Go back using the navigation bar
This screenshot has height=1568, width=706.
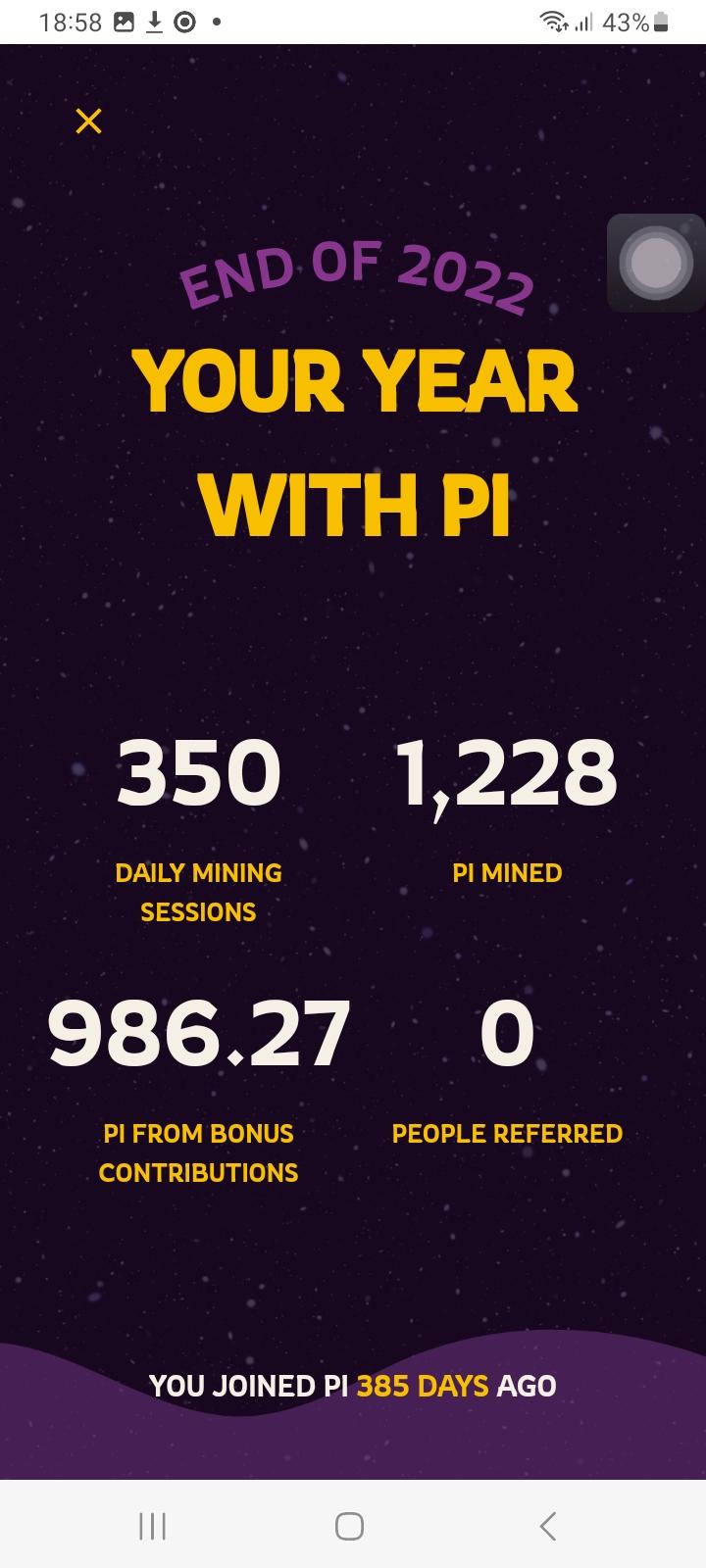547,1526
